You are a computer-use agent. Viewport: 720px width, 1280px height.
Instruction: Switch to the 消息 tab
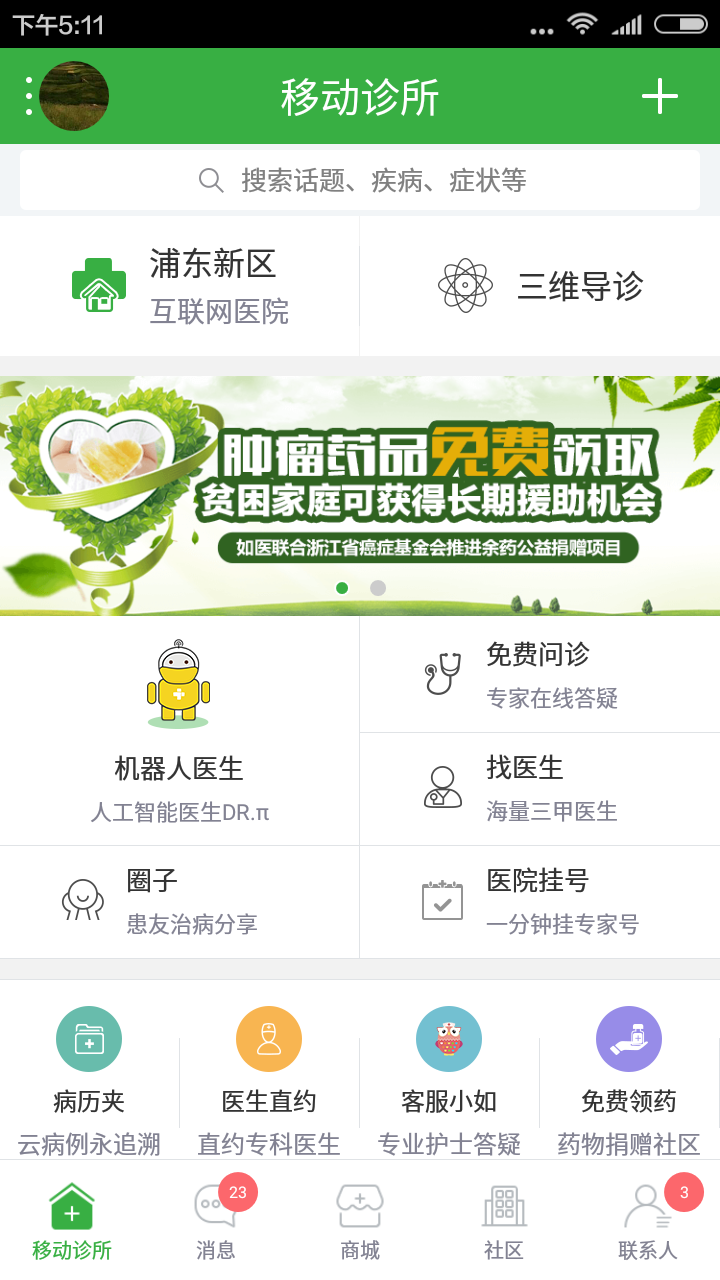[216, 1220]
